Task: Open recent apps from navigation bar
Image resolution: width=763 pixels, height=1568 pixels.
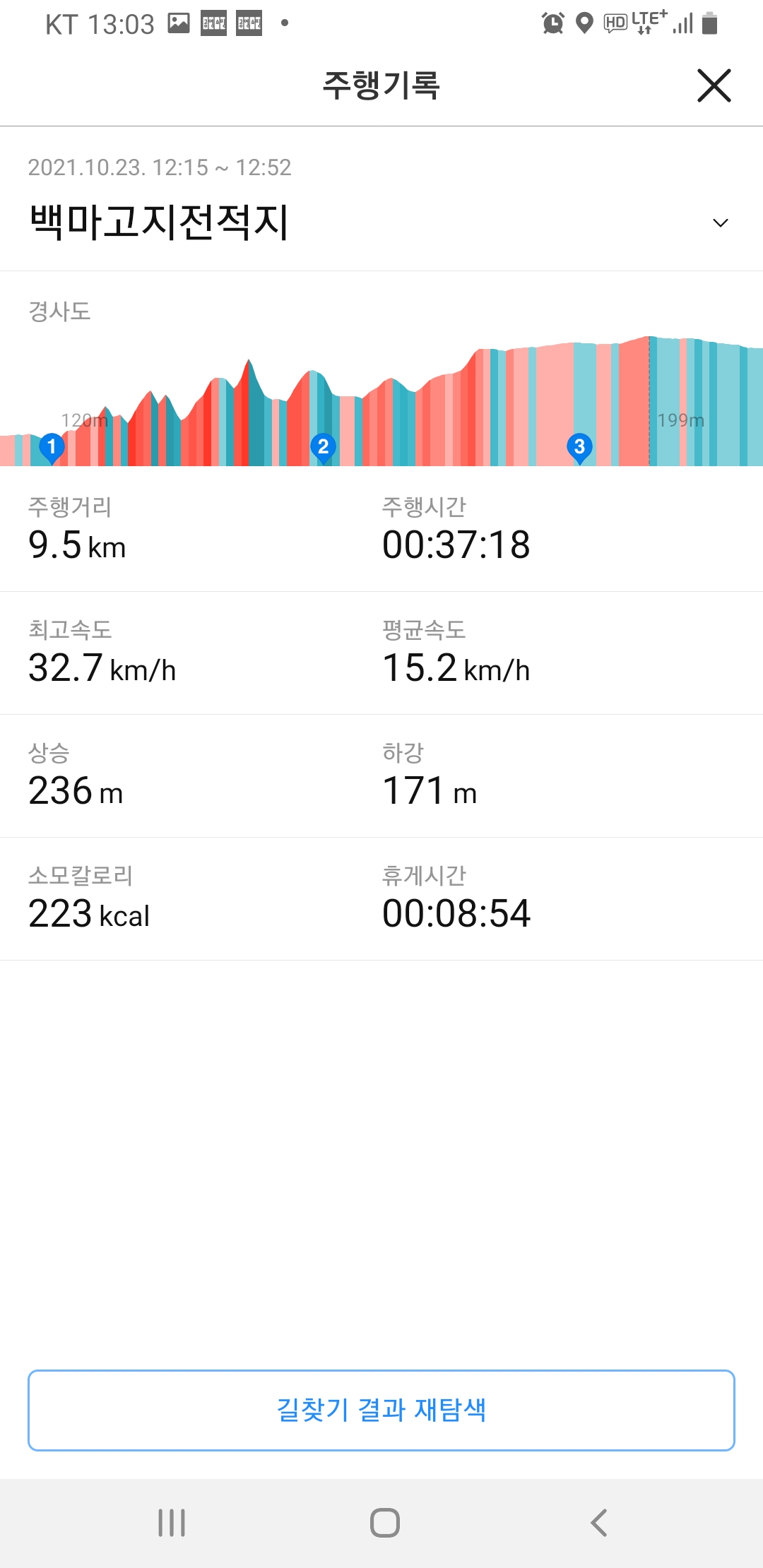Action: tap(172, 1522)
